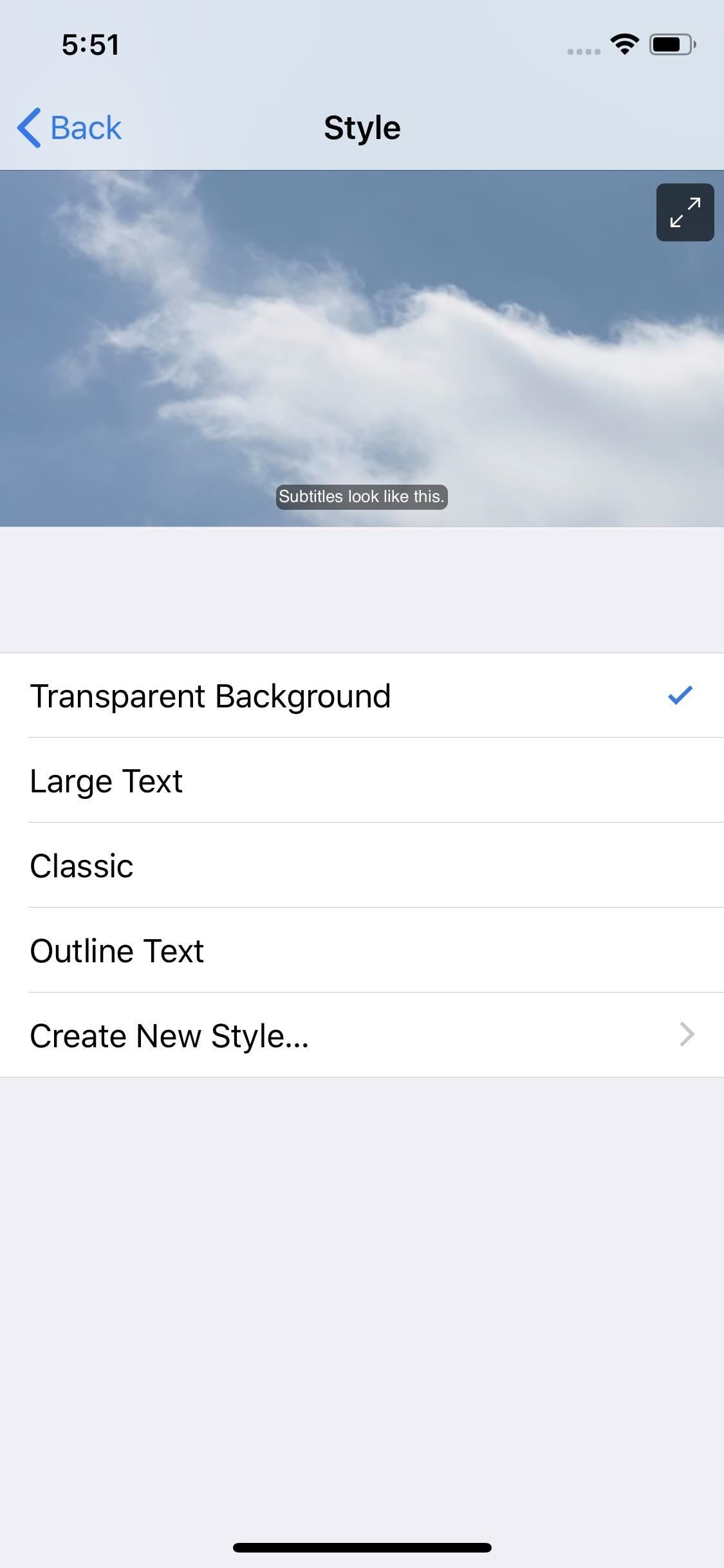Go back to the previous screen
724x1568 pixels.
(70, 127)
